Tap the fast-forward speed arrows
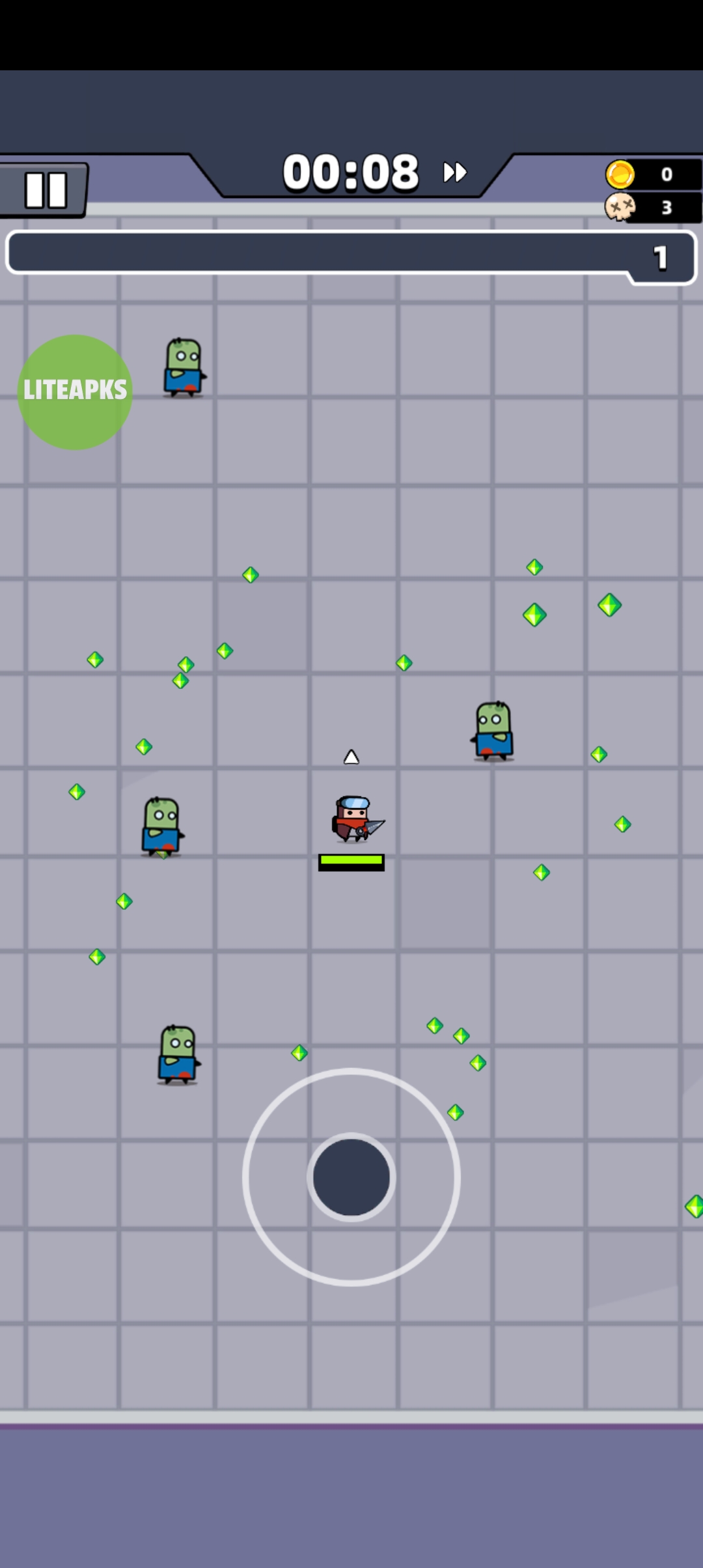Screen dimensions: 703x1568 click(455, 173)
